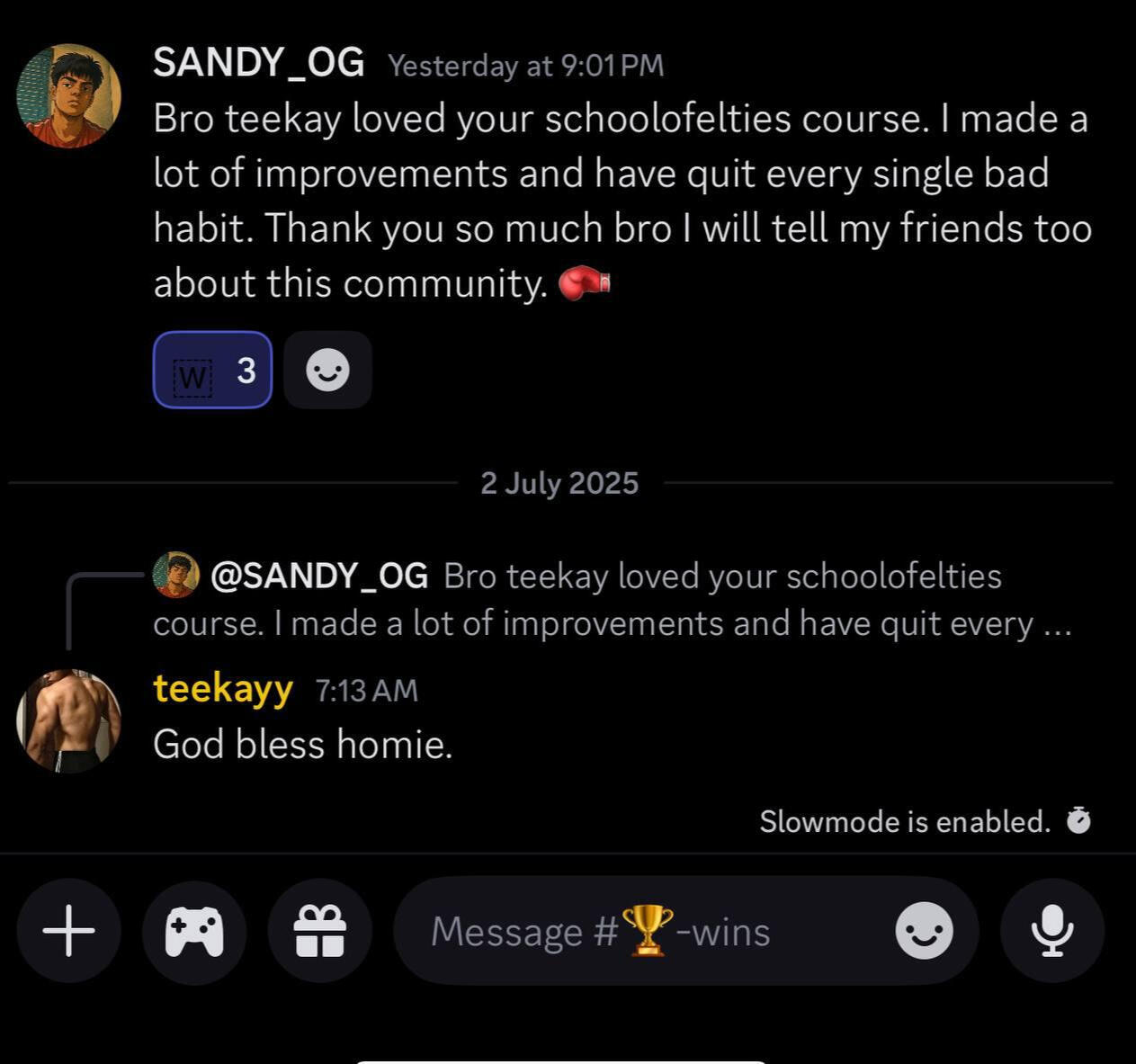Add a new reaction to SANDY_OG's message

(x=327, y=370)
